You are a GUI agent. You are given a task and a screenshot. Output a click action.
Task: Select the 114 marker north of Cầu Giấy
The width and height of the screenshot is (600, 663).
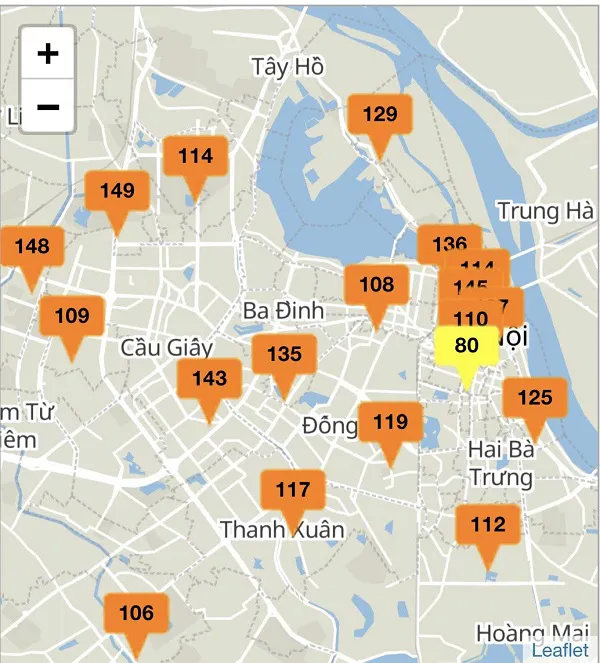click(x=195, y=157)
